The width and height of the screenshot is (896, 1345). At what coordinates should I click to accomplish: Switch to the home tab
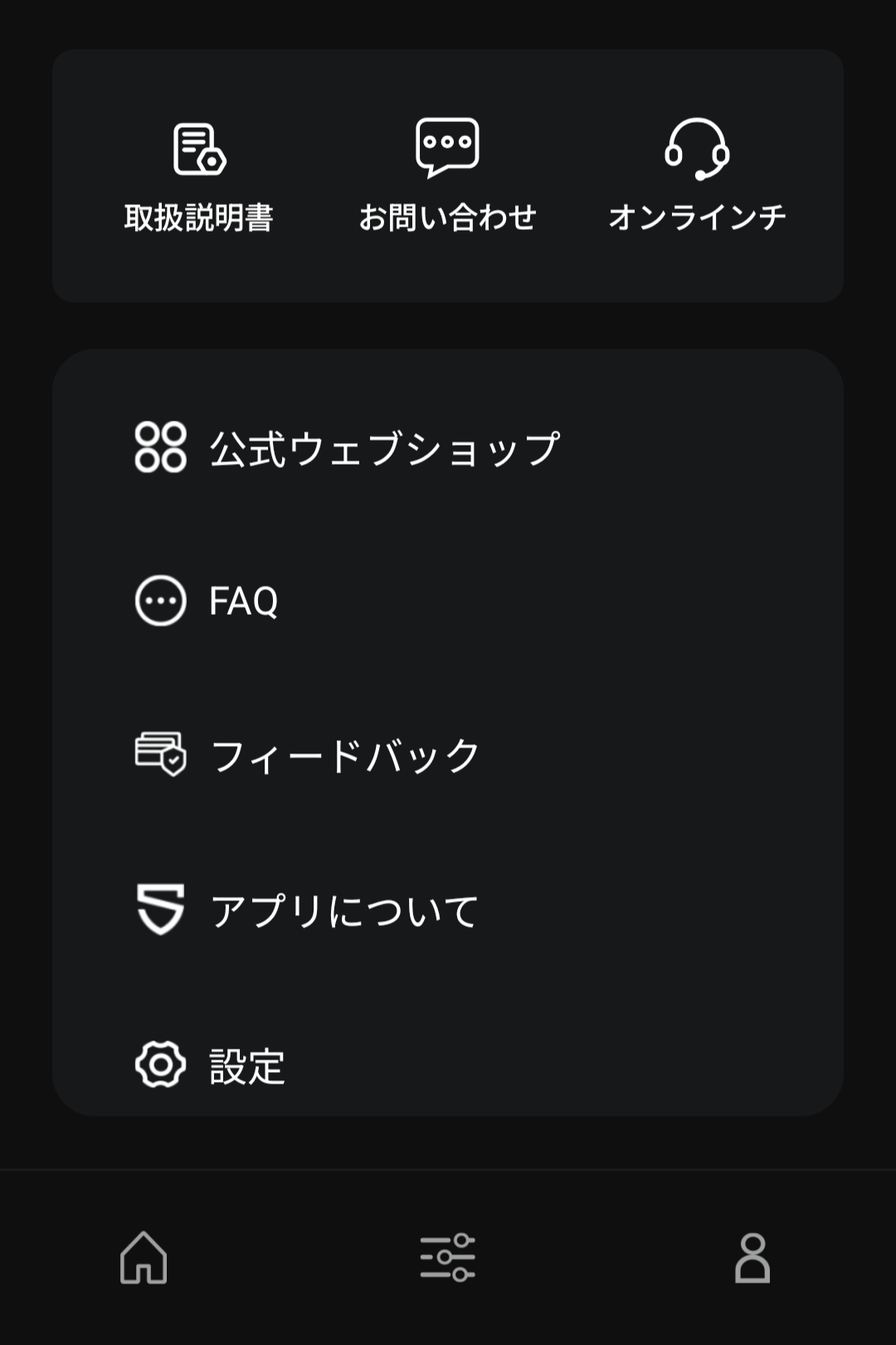144,1257
